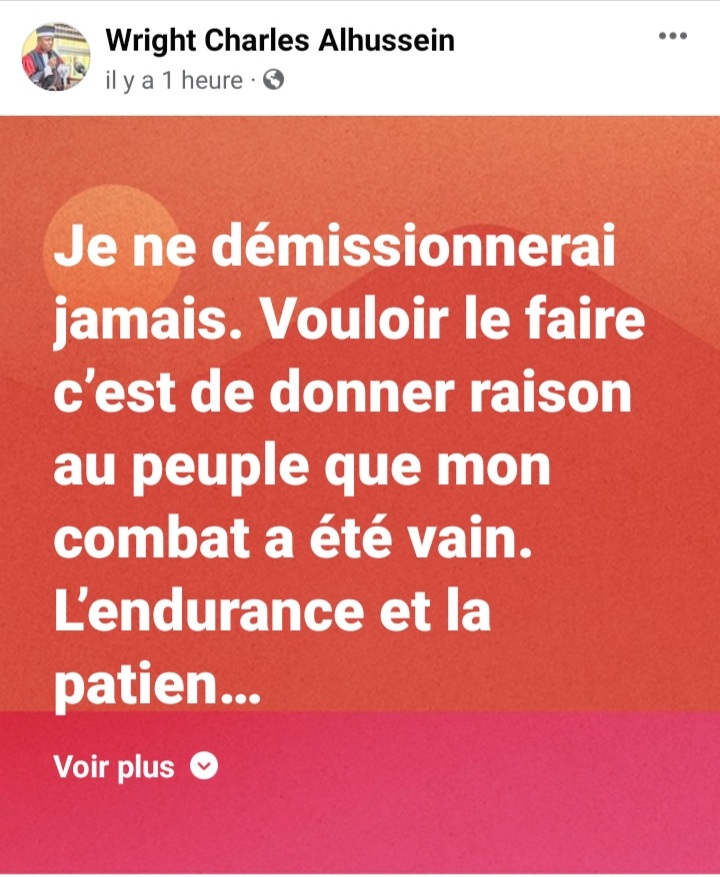Visit Wright Charles Alhussein's profile from name

(x=280, y=41)
